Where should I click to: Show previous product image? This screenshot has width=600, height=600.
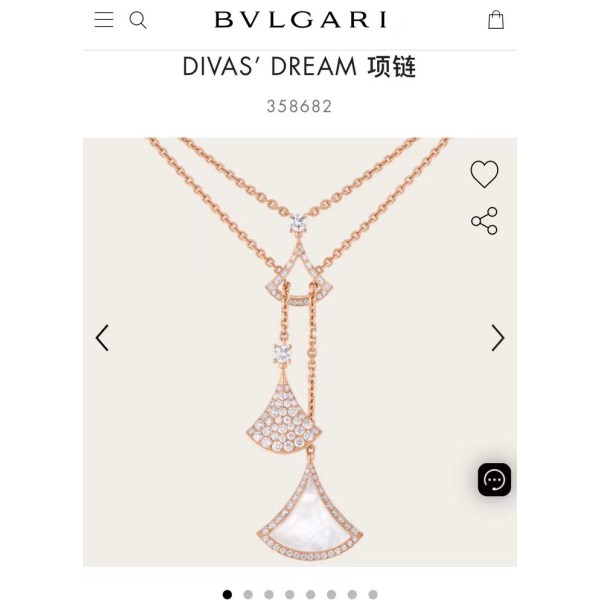click(102, 338)
